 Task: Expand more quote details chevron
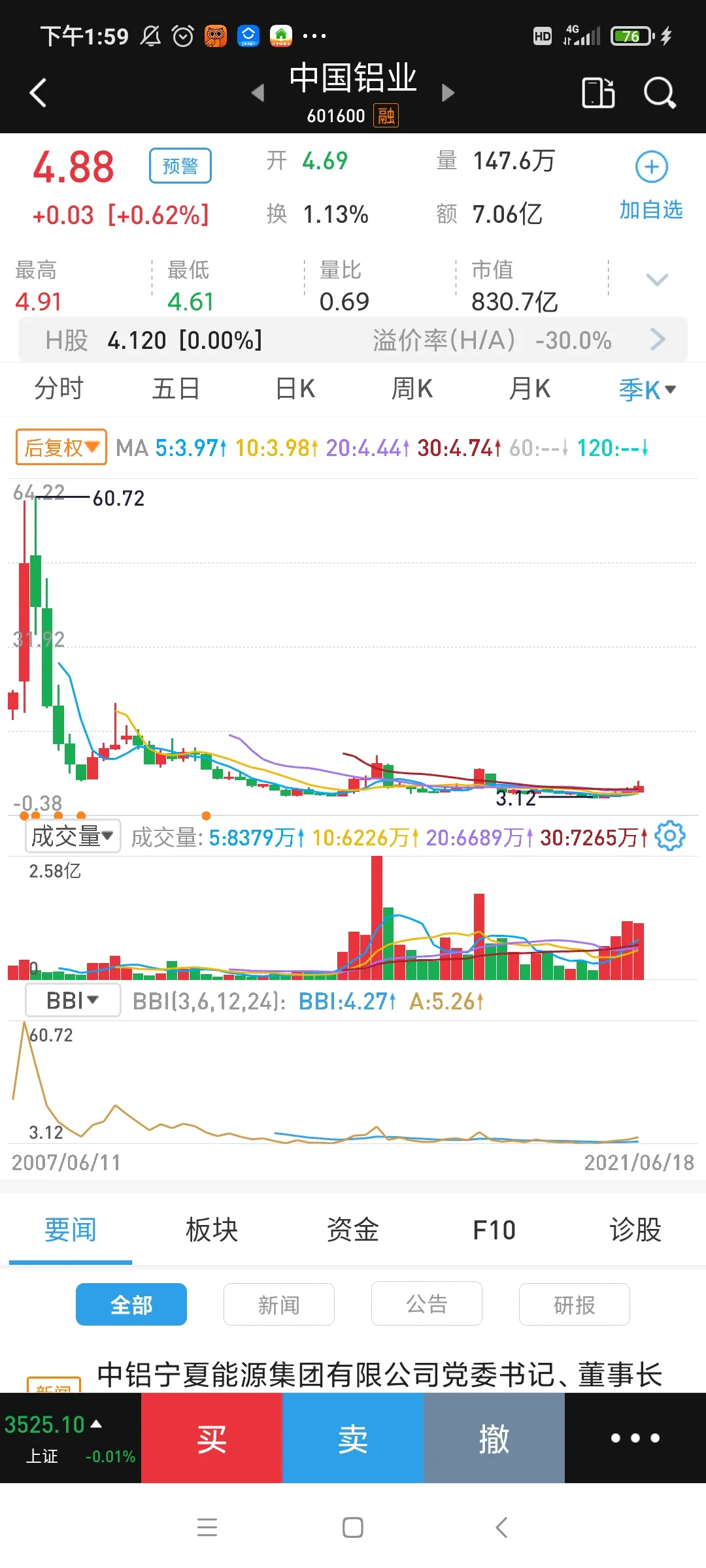pyautogui.click(x=656, y=280)
